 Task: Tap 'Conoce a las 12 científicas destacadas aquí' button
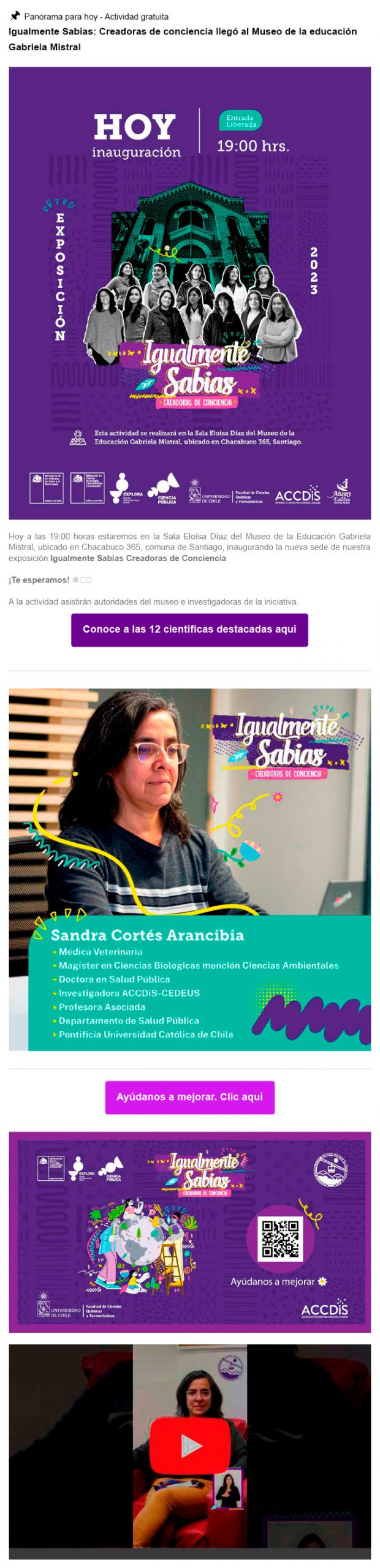189,630
